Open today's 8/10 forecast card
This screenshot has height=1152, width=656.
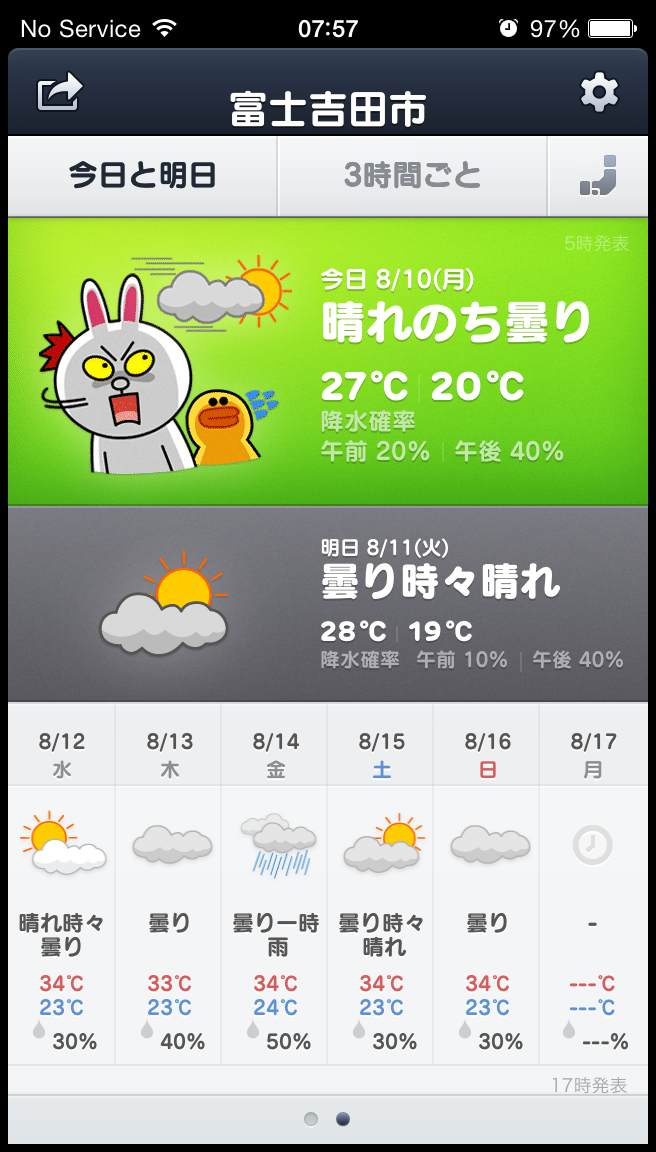click(328, 361)
